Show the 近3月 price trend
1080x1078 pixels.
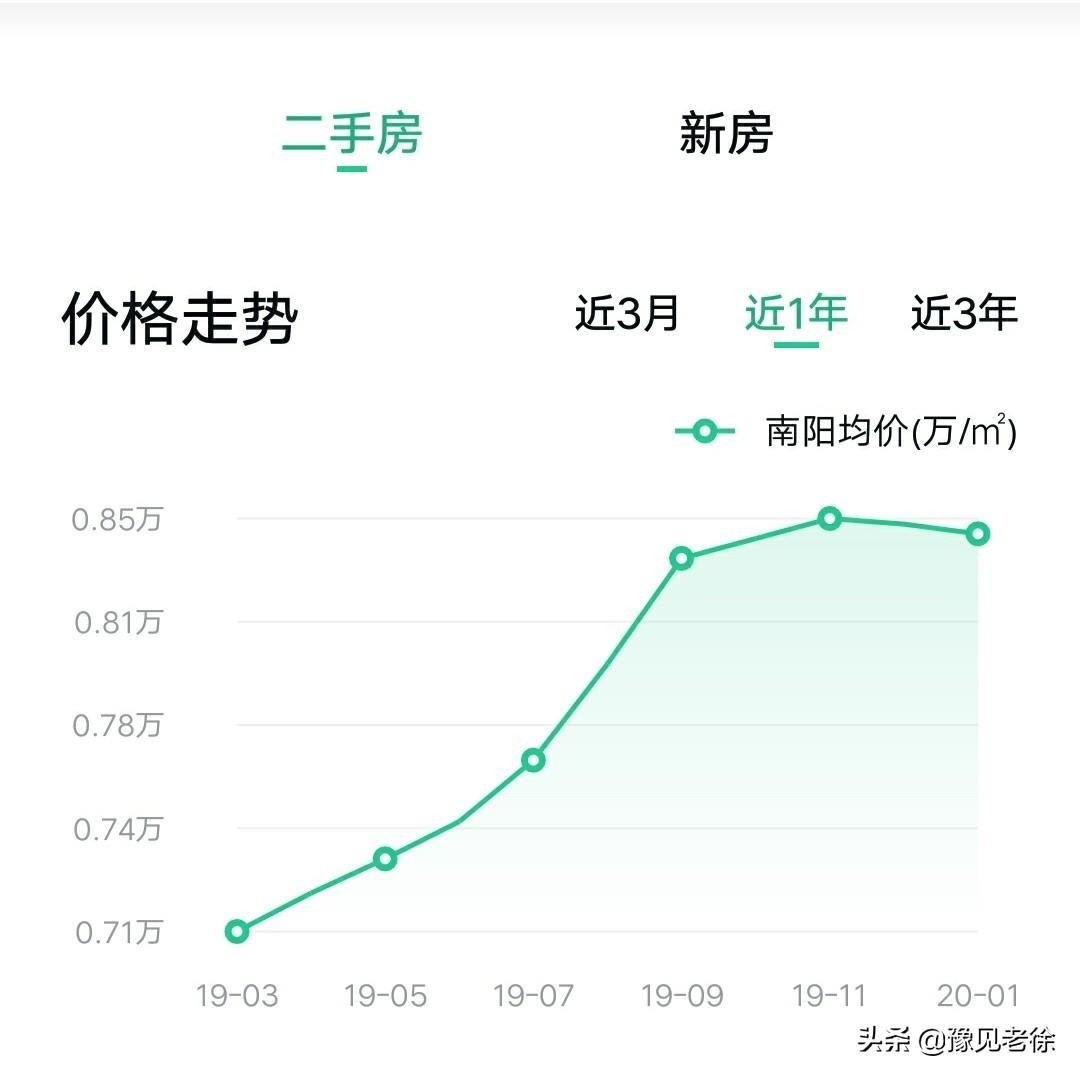[627, 313]
